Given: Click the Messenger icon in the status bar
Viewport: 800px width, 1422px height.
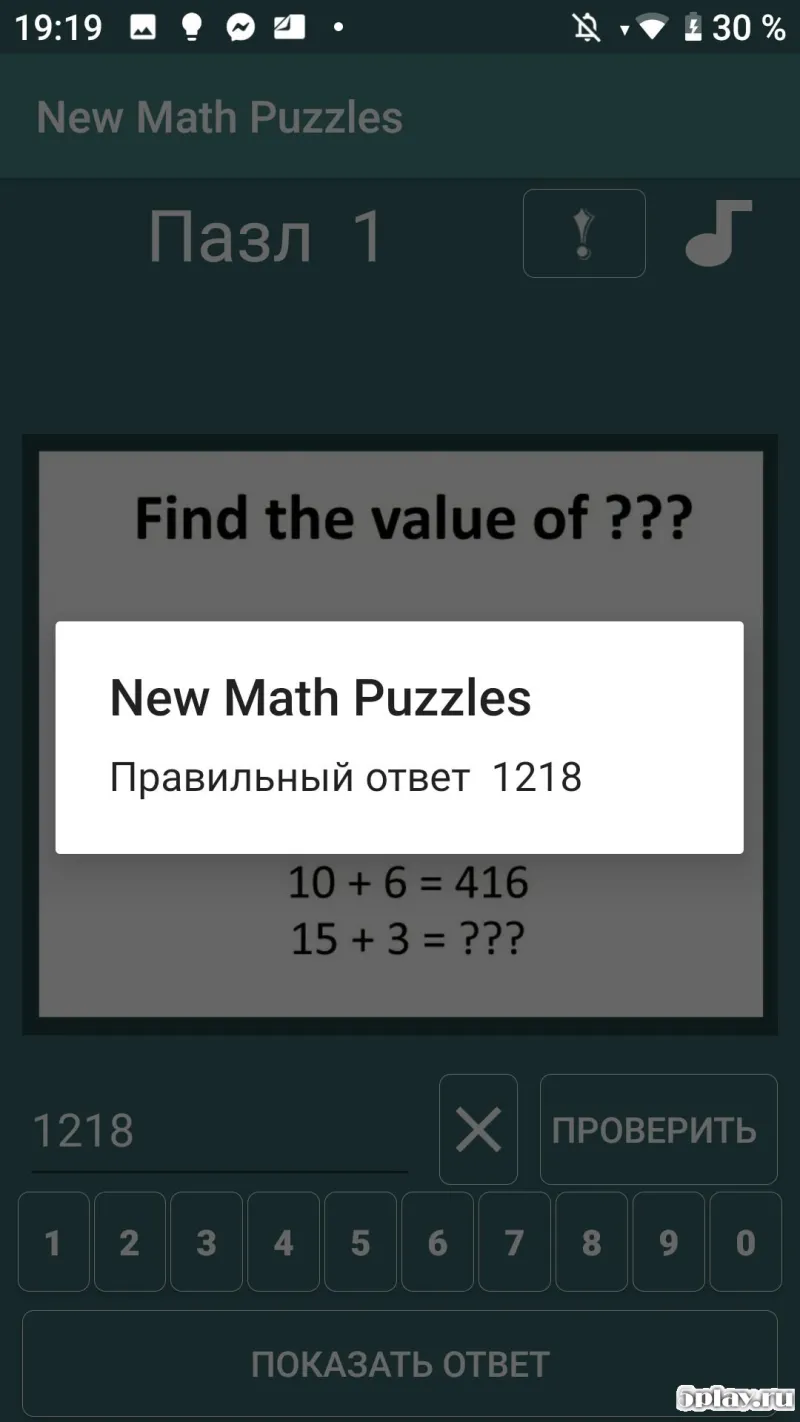Looking at the screenshot, I should (x=240, y=26).
